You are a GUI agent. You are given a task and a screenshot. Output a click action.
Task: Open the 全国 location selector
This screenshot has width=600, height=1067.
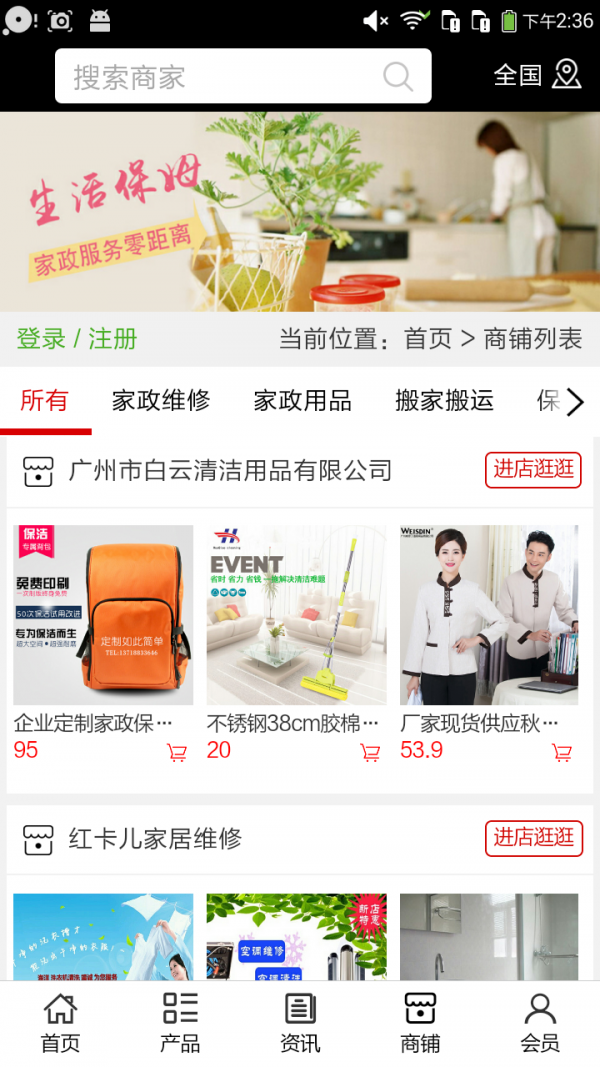pyautogui.click(x=537, y=75)
